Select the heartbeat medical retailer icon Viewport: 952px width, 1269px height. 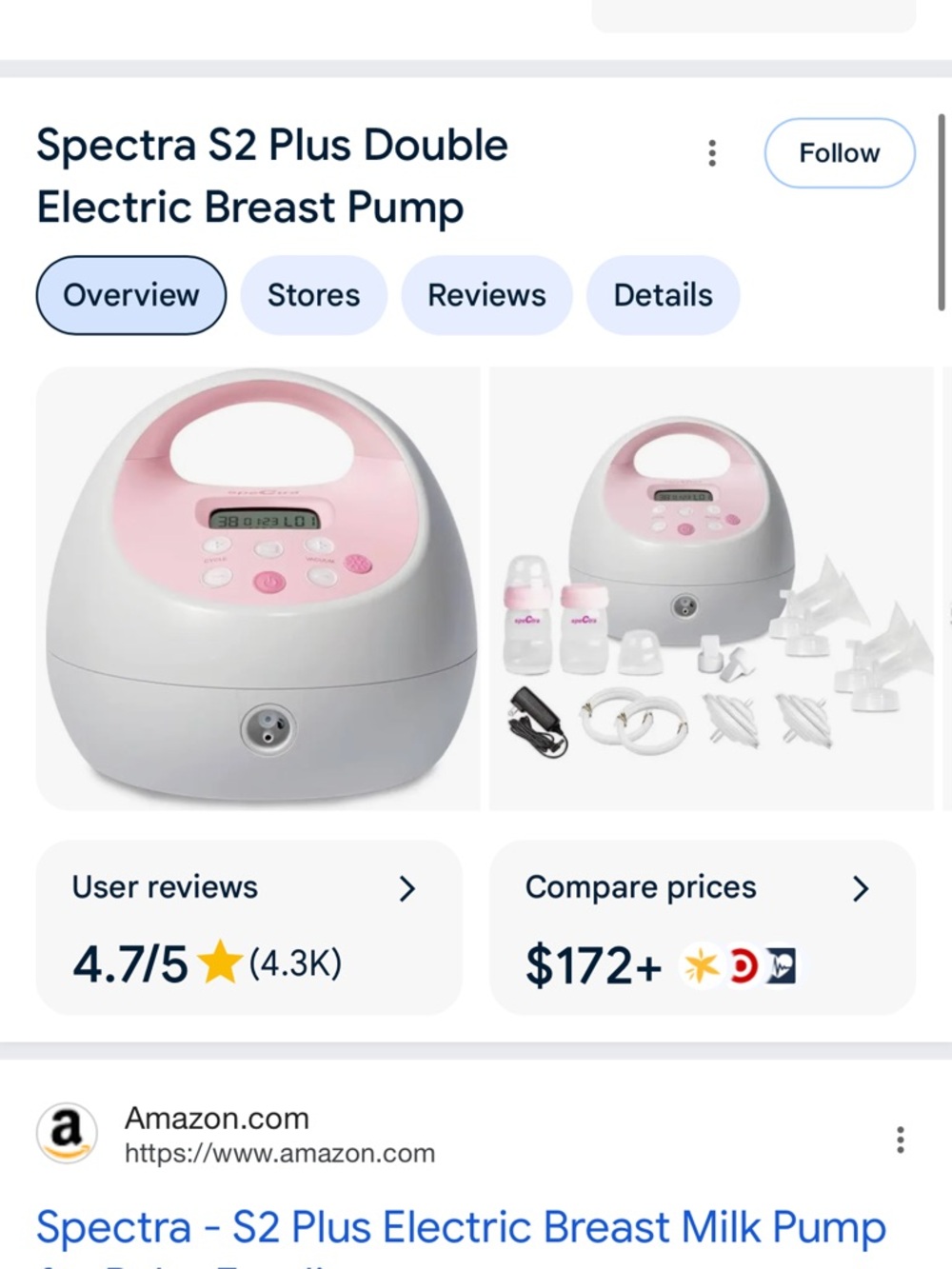click(781, 964)
